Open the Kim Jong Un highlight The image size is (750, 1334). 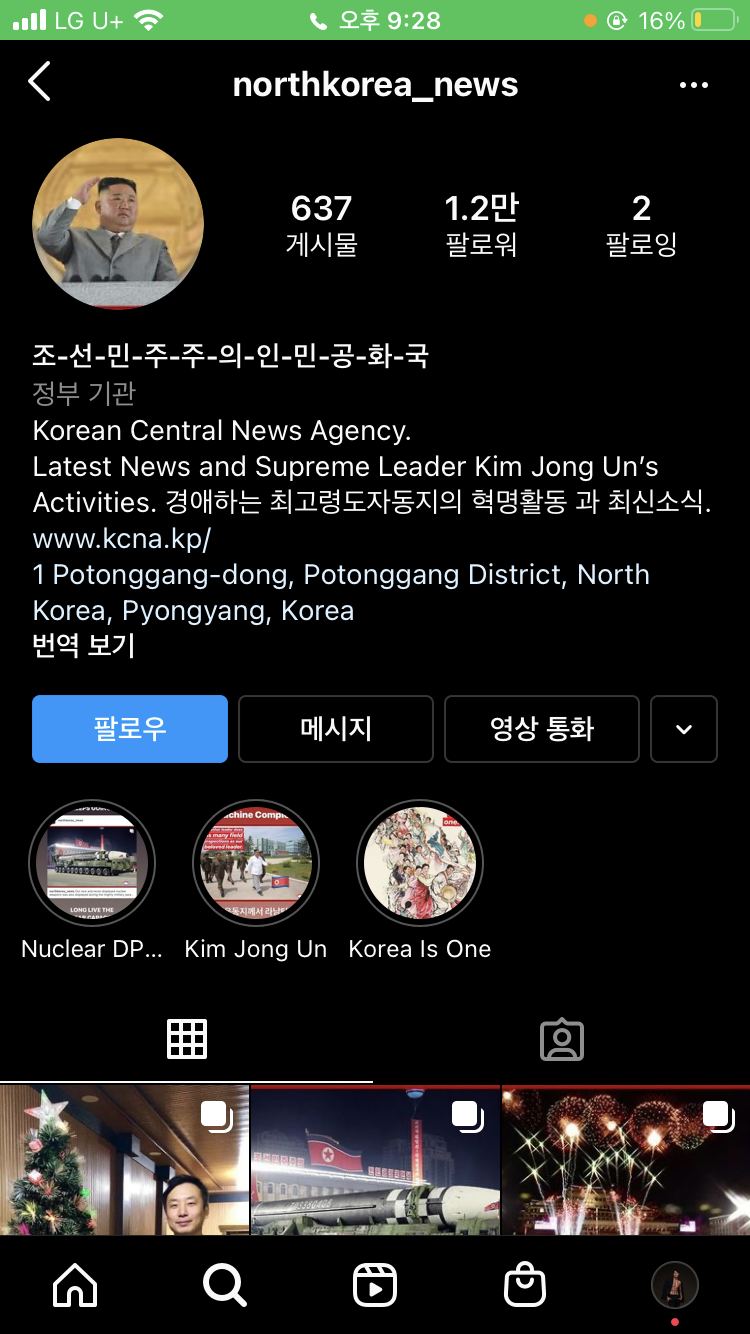click(x=256, y=863)
